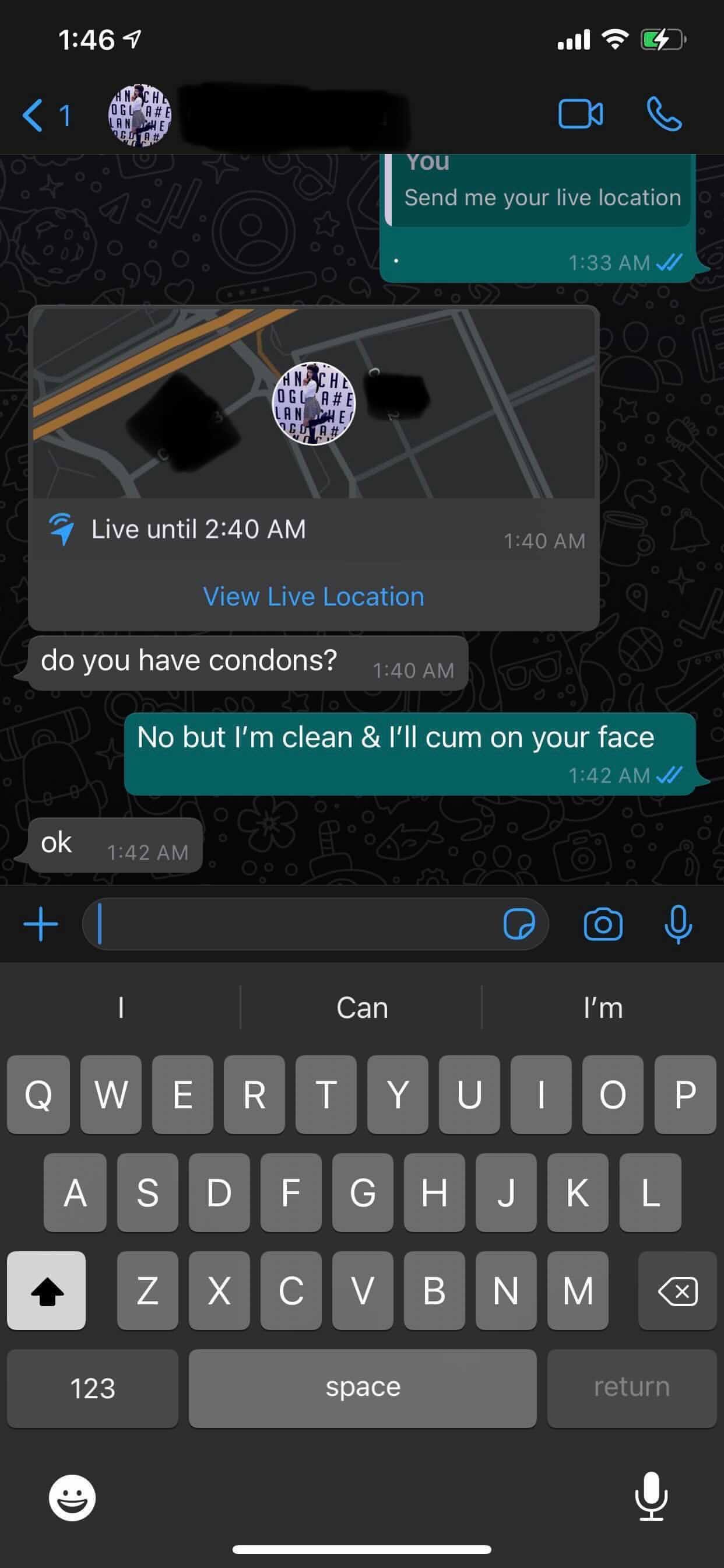Start keyboard dictation microphone
Screen dimensions: 724x1568
pos(651,1496)
